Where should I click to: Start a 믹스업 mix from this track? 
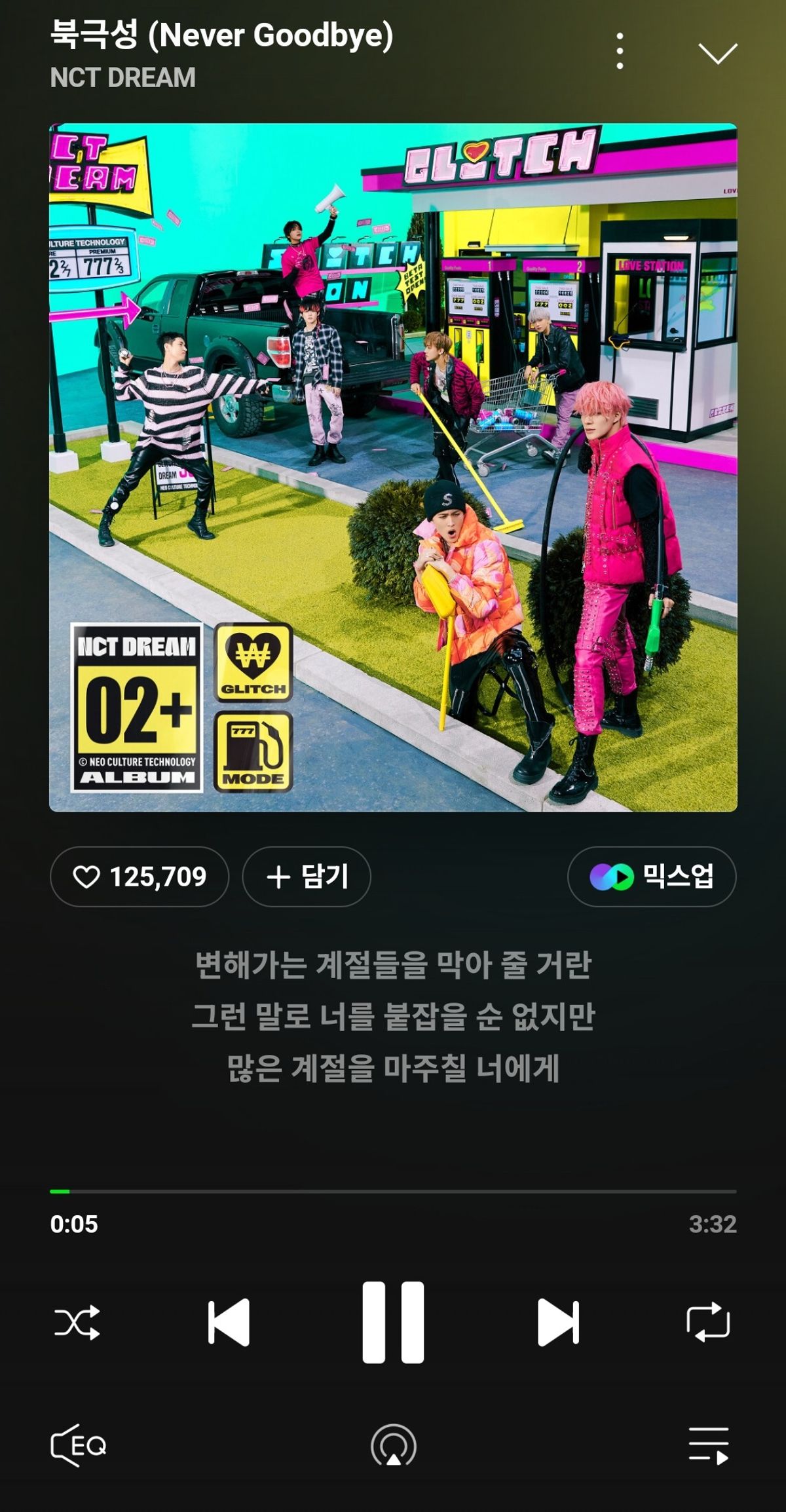click(652, 877)
